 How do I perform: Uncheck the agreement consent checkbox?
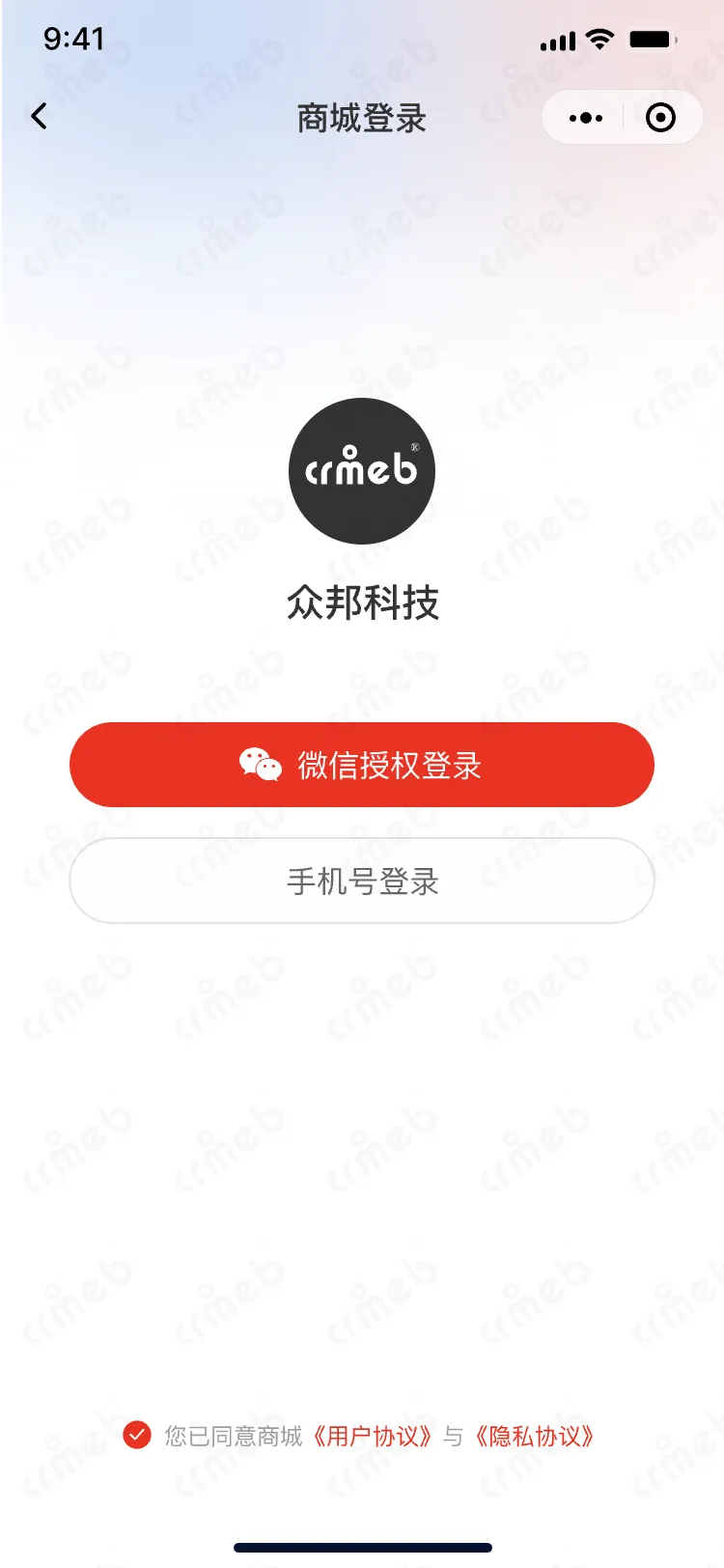coord(137,1436)
